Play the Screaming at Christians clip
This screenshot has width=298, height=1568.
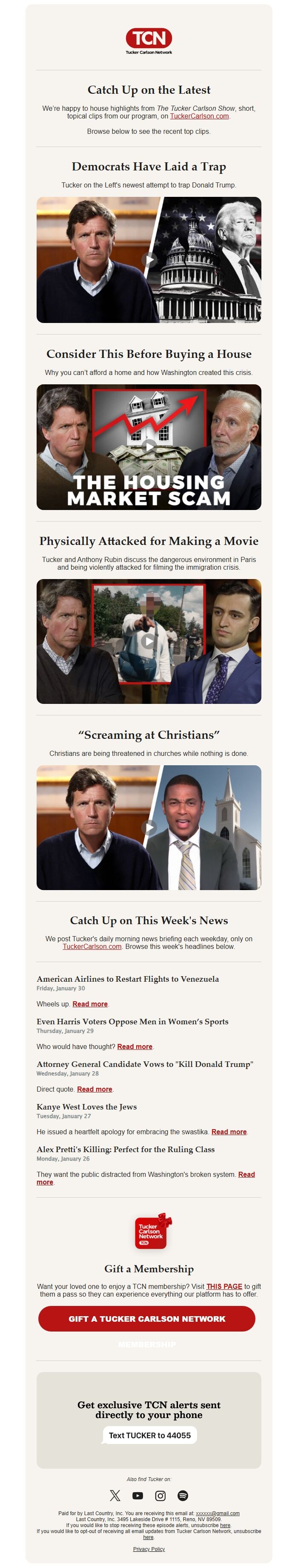[x=149, y=827]
